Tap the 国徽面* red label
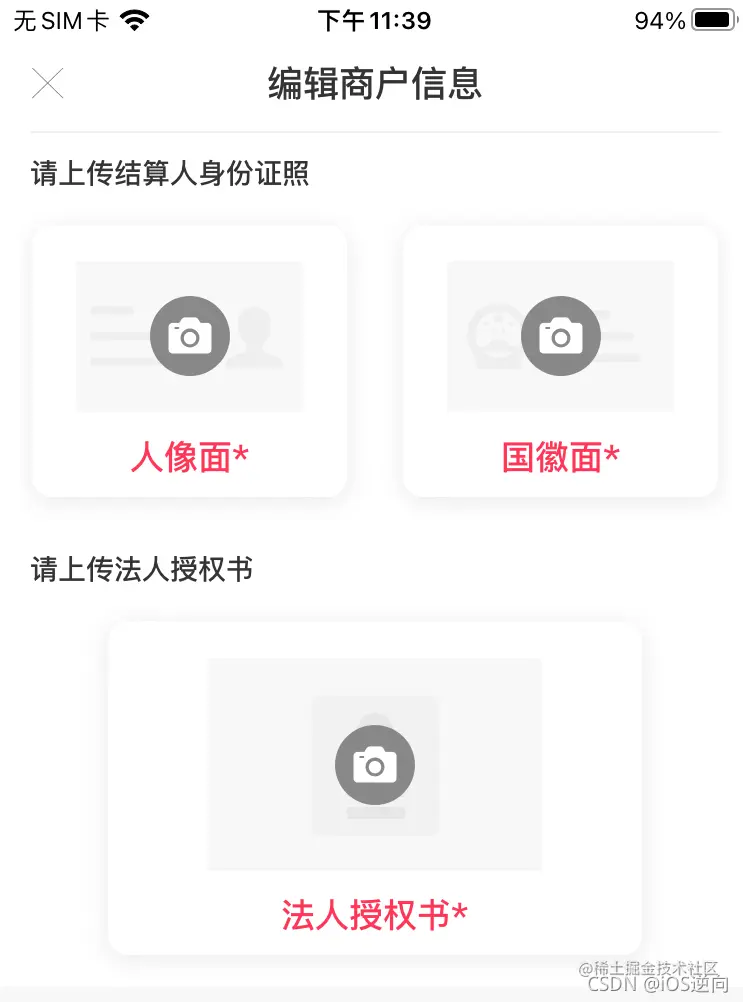This screenshot has width=743, height=1002. point(561,456)
